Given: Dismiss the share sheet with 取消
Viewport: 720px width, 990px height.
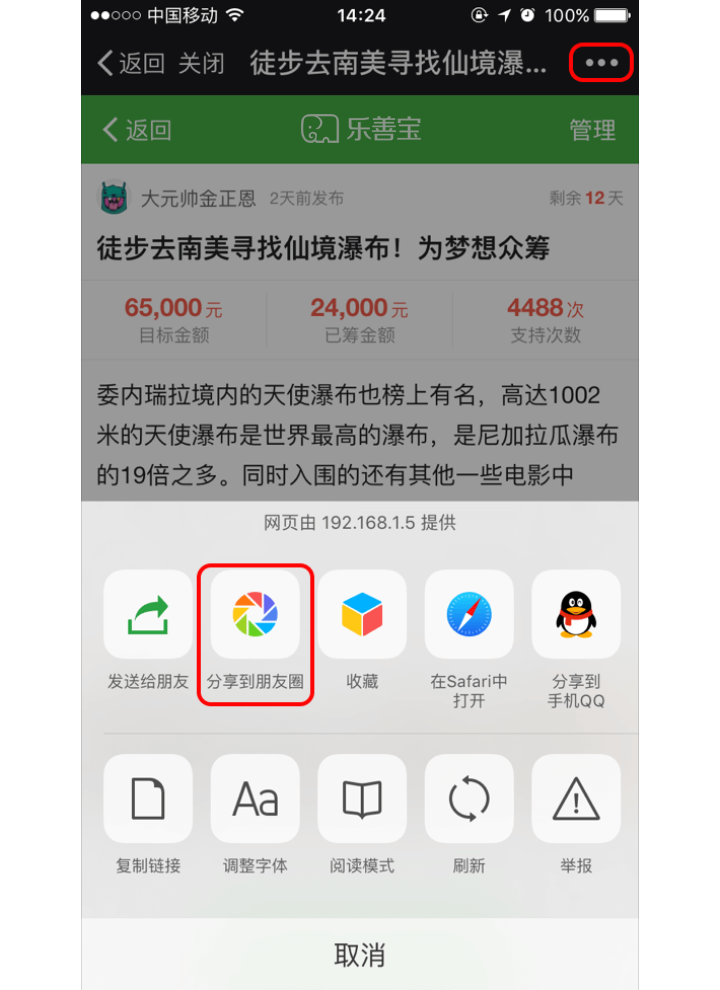Looking at the screenshot, I should click(360, 954).
